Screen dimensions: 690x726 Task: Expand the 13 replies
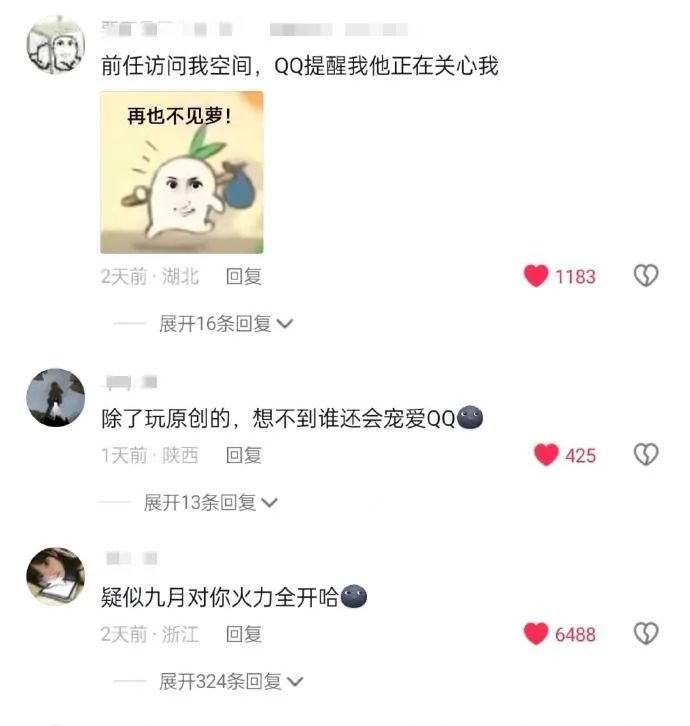click(x=210, y=502)
